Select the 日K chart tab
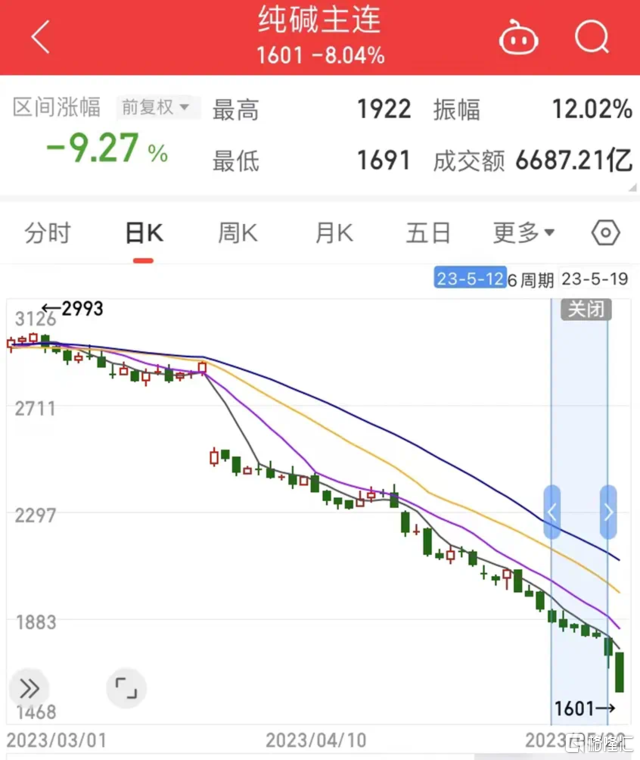This screenshot has height=760, width=640. point(143,233)
